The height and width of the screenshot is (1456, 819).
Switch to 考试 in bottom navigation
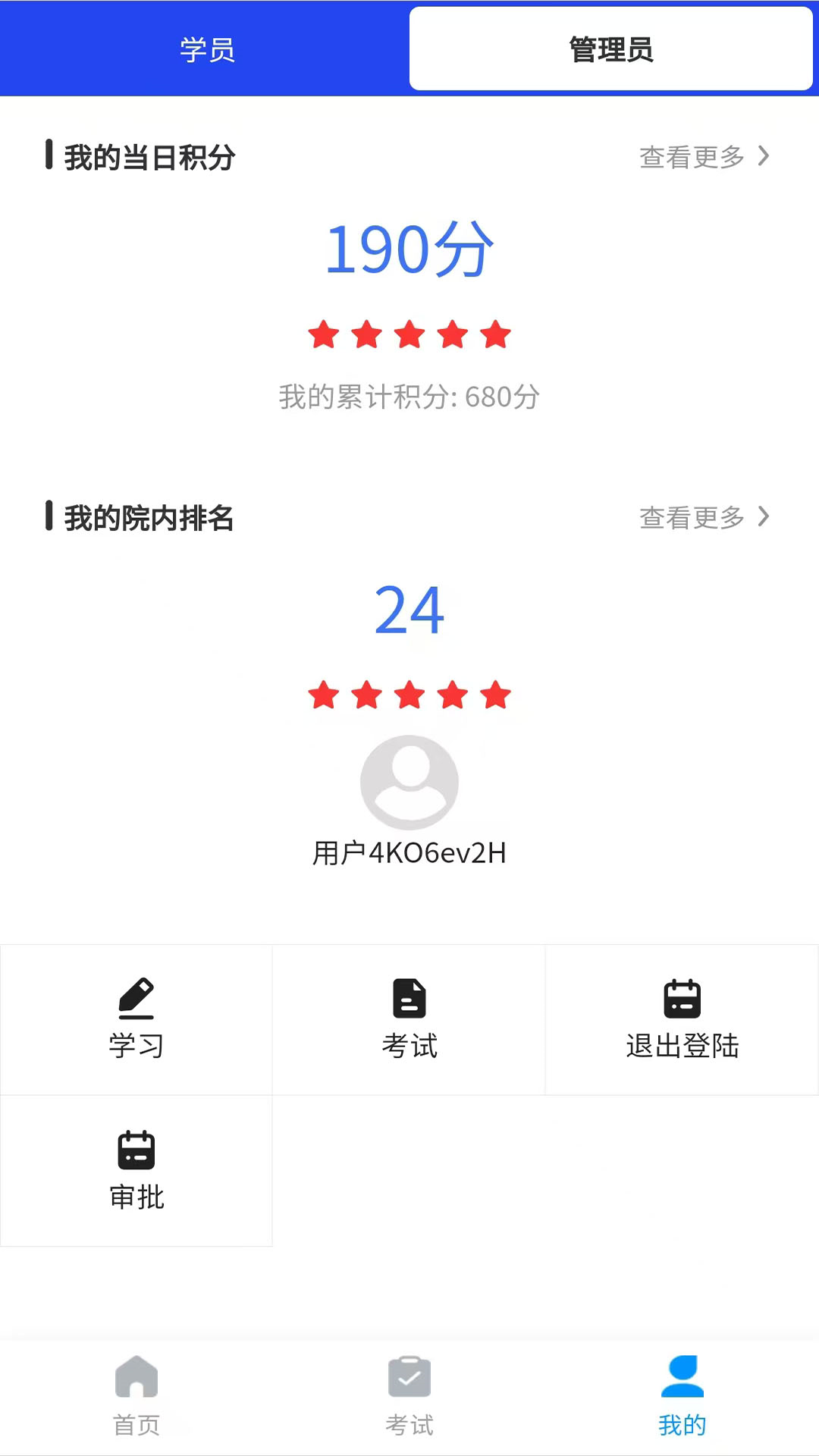coord(409,1396)
